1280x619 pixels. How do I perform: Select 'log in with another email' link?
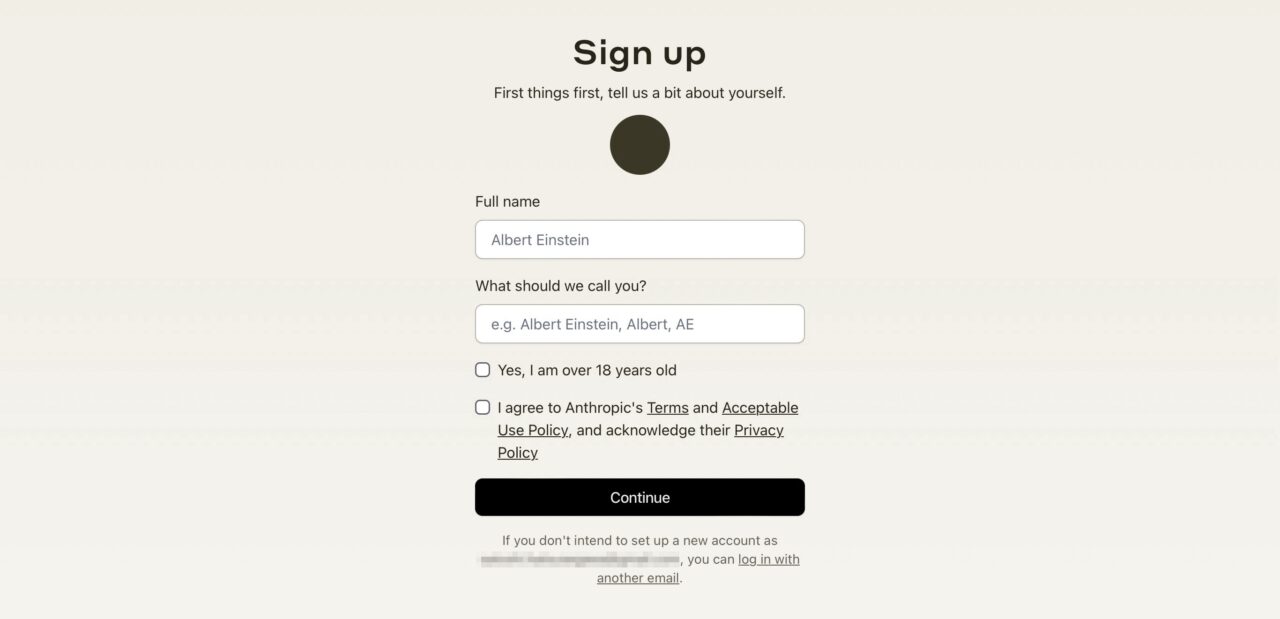[x=768, y=560]
